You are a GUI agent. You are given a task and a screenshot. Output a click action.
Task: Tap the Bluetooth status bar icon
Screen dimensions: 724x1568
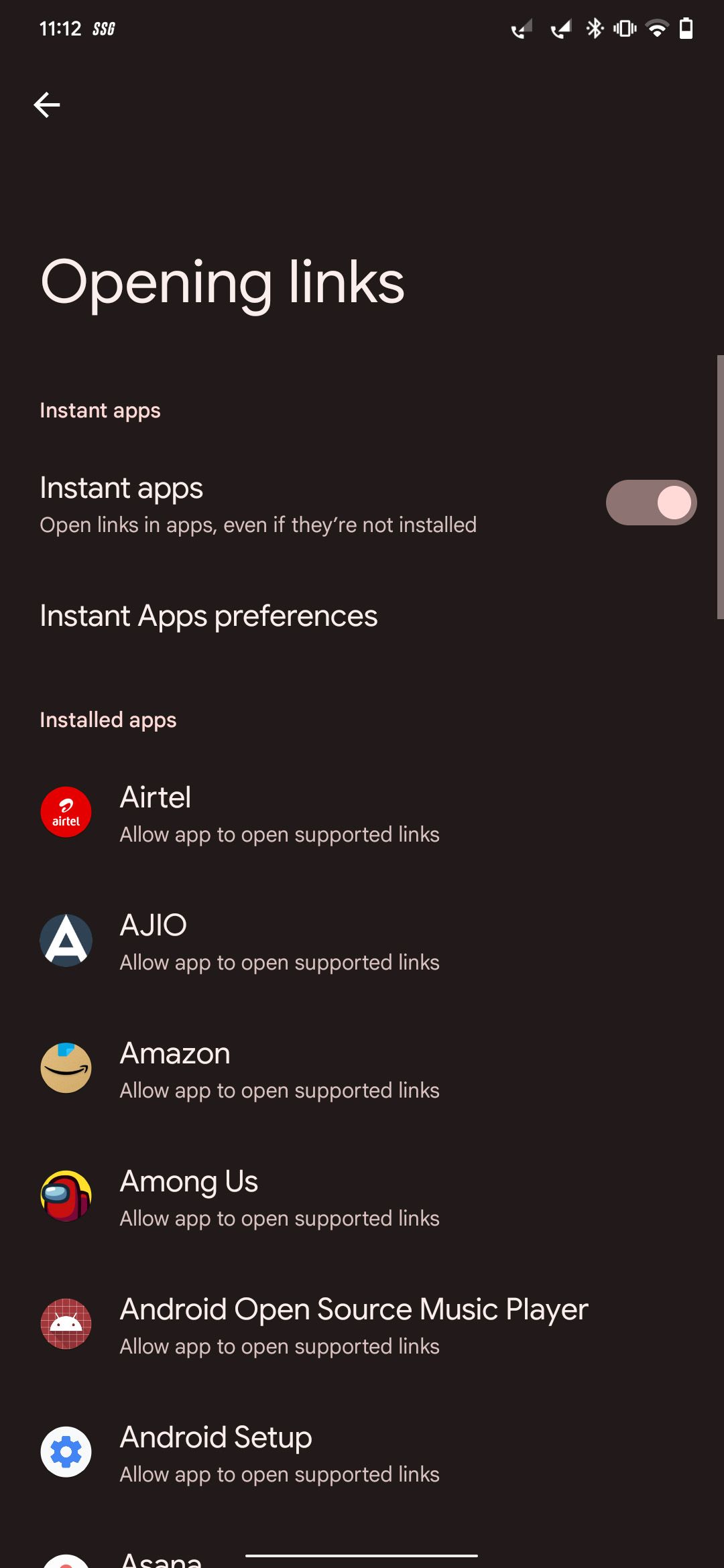[593, 28]
